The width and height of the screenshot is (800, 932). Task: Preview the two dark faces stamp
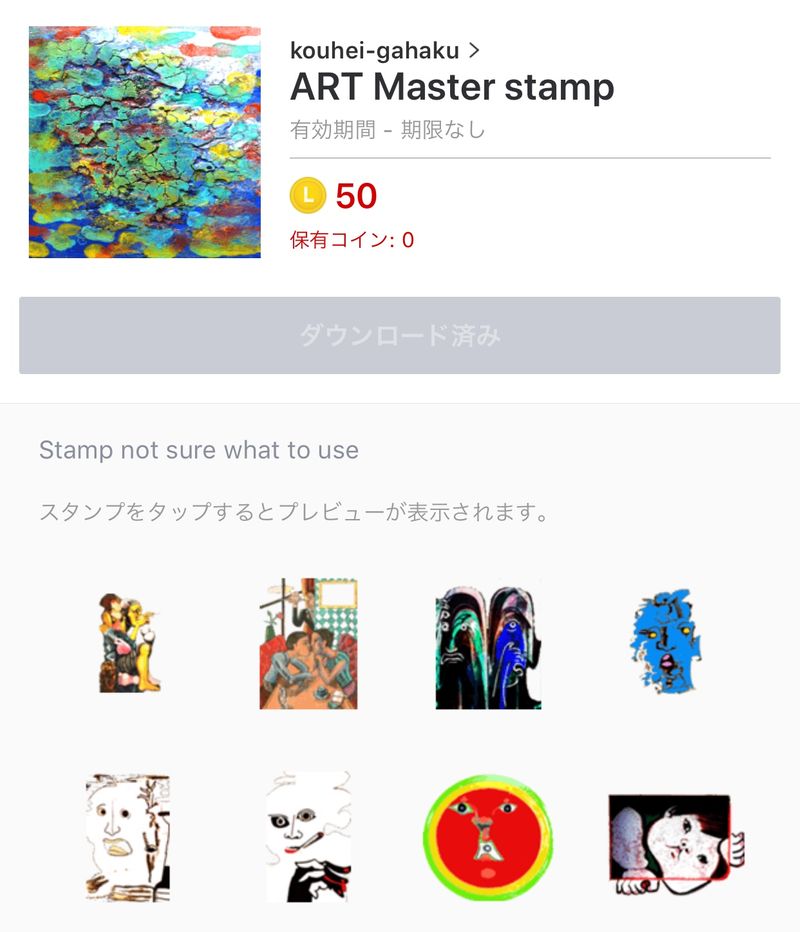click(488, 643)
